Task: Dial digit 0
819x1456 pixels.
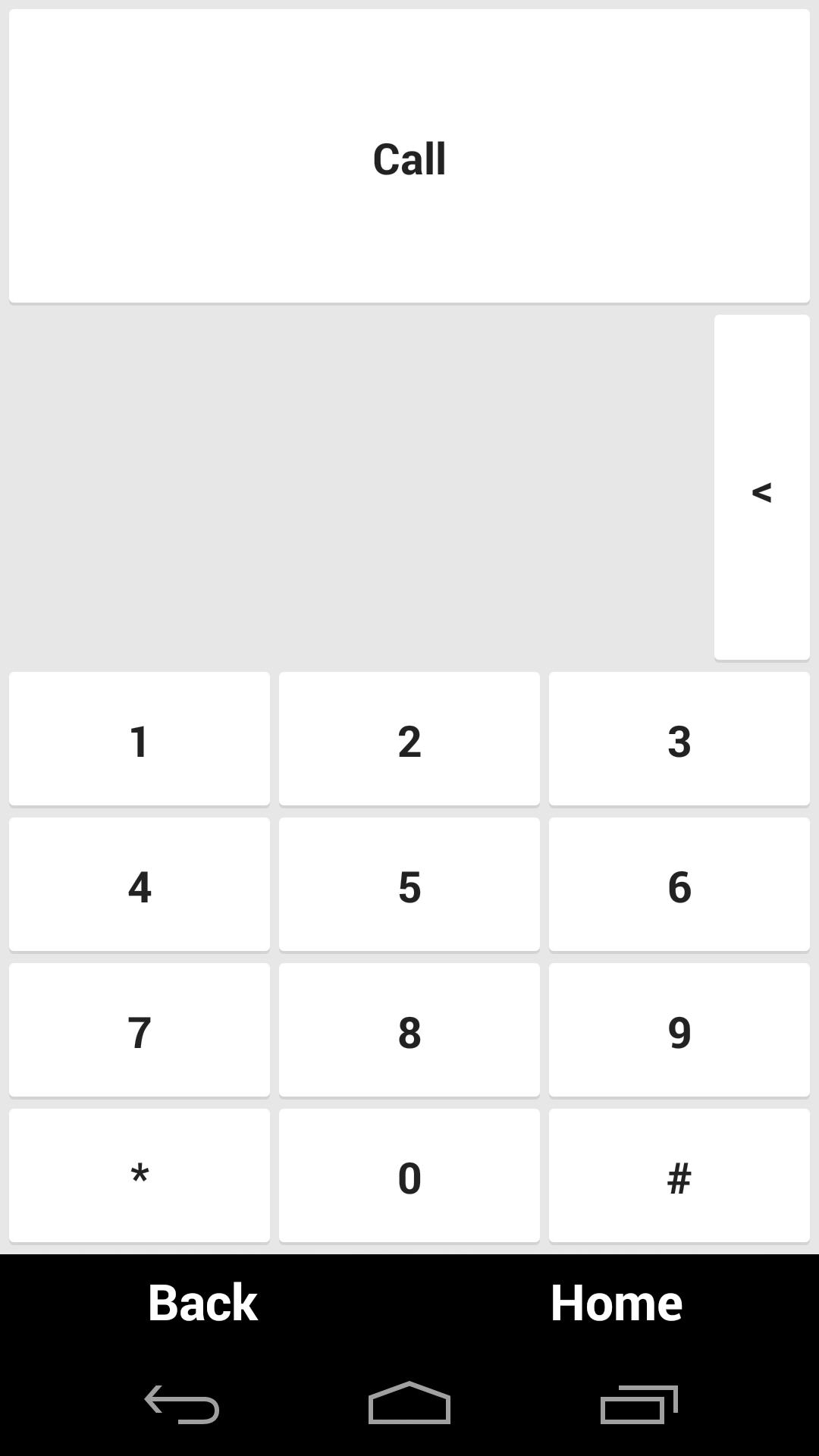Action: [409, 1176]
